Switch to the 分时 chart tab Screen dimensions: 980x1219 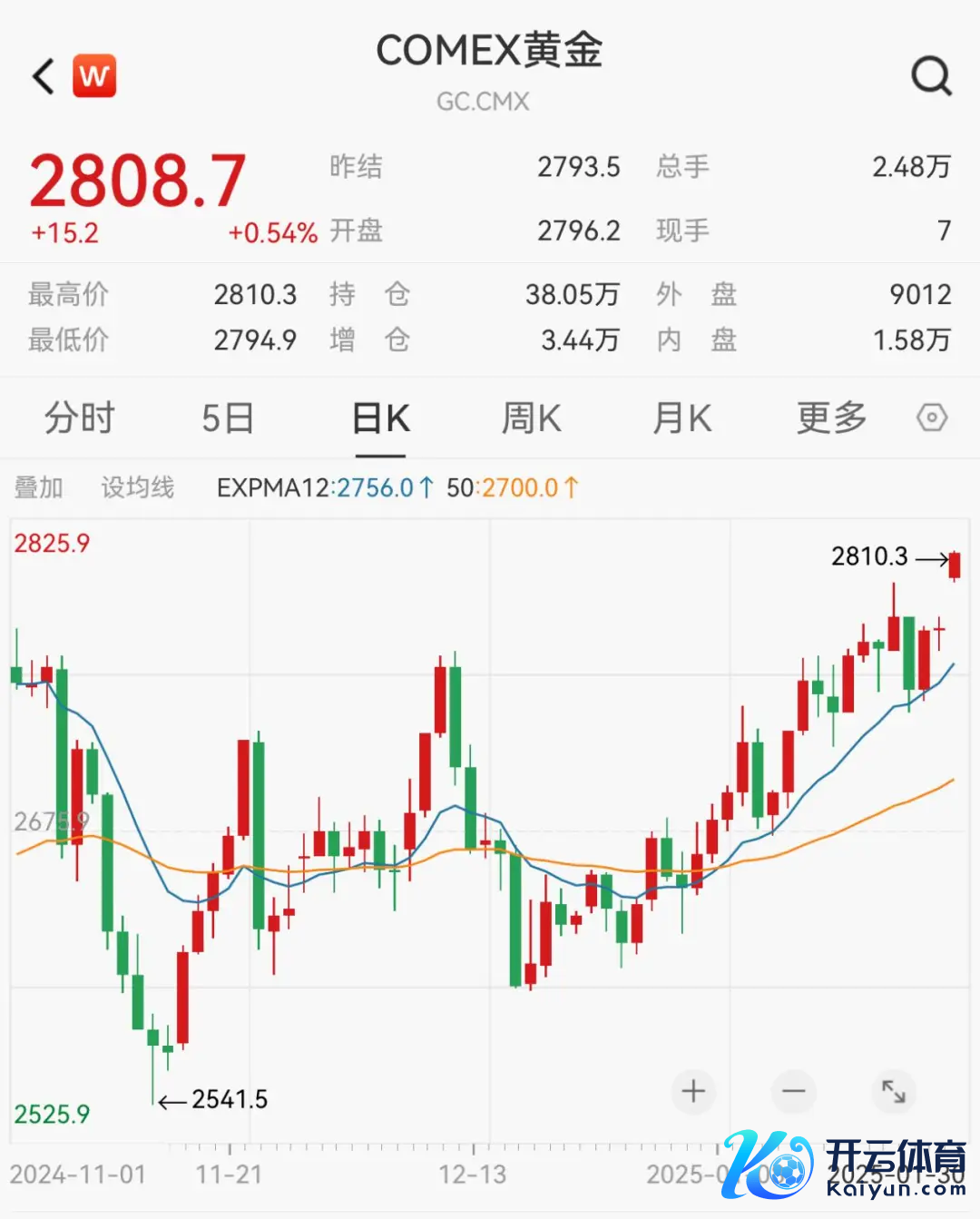80,418
